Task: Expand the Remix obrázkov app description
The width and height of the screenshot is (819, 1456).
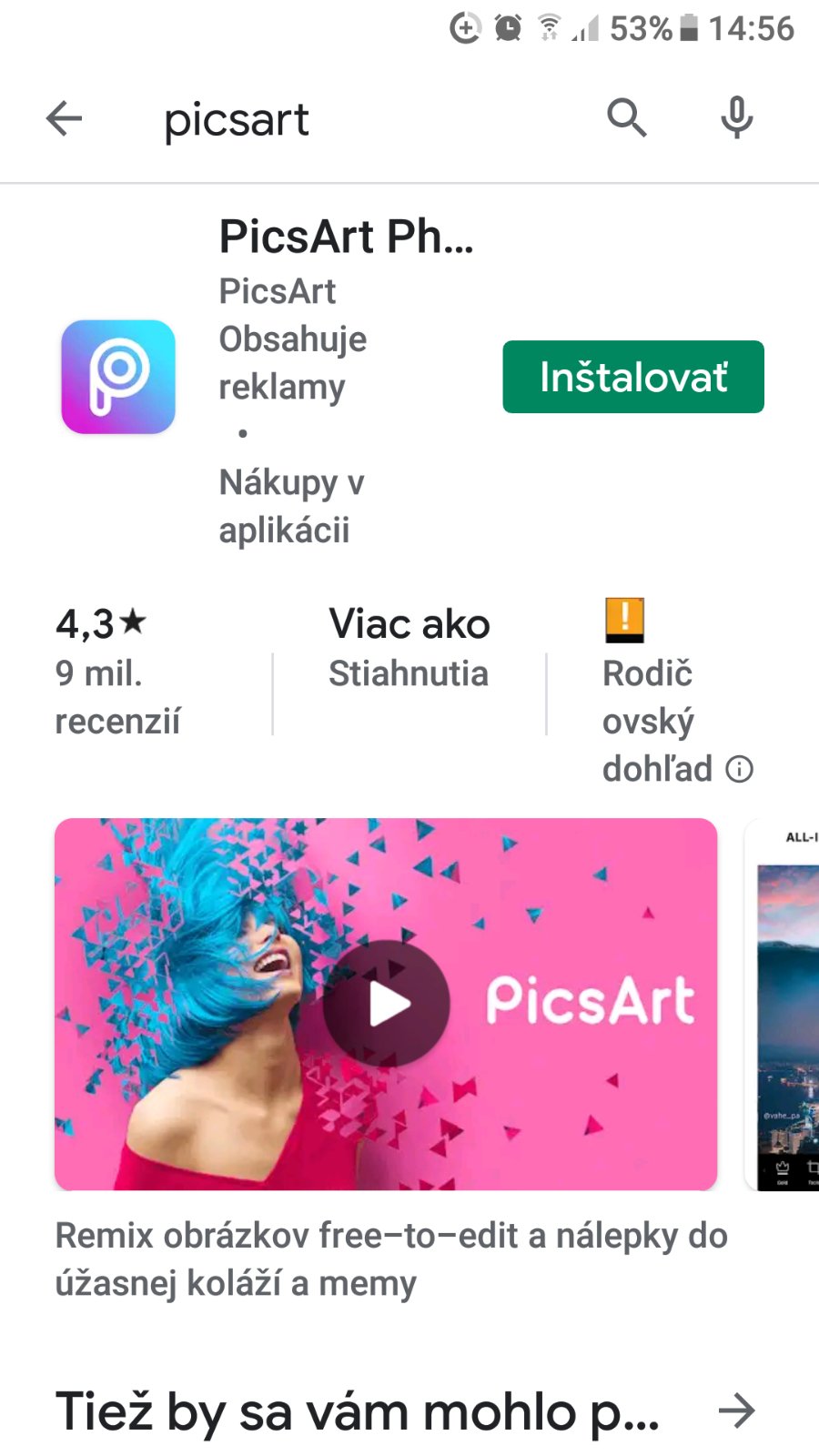Action: pyautogui.click(x=391, y=1259)
